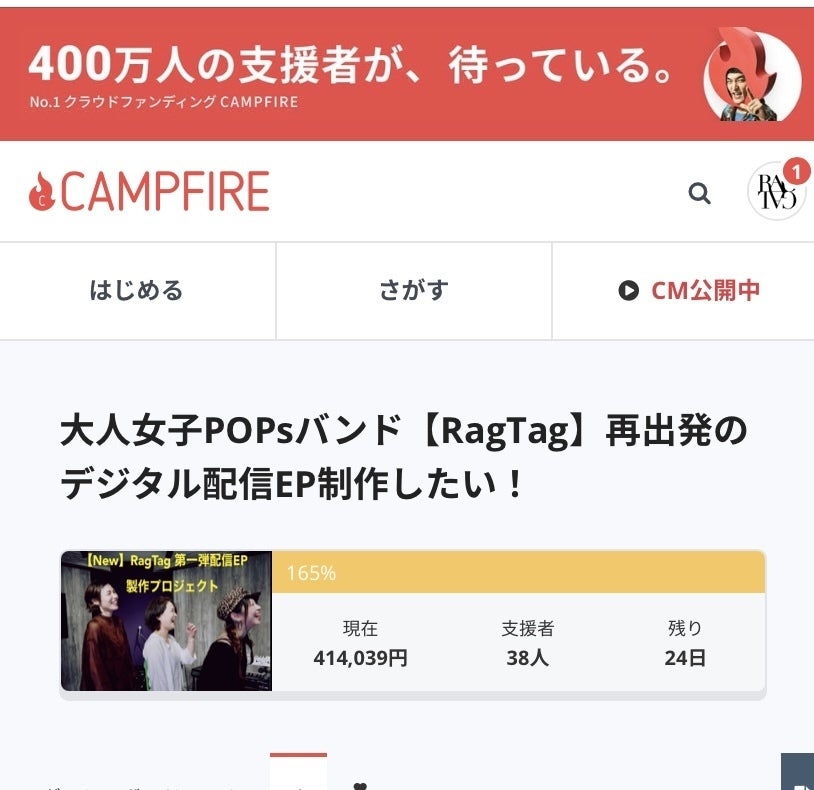Screen dimensions: 814x790
Task: Open the search magnifier icon
Action: tap(699, 194)
